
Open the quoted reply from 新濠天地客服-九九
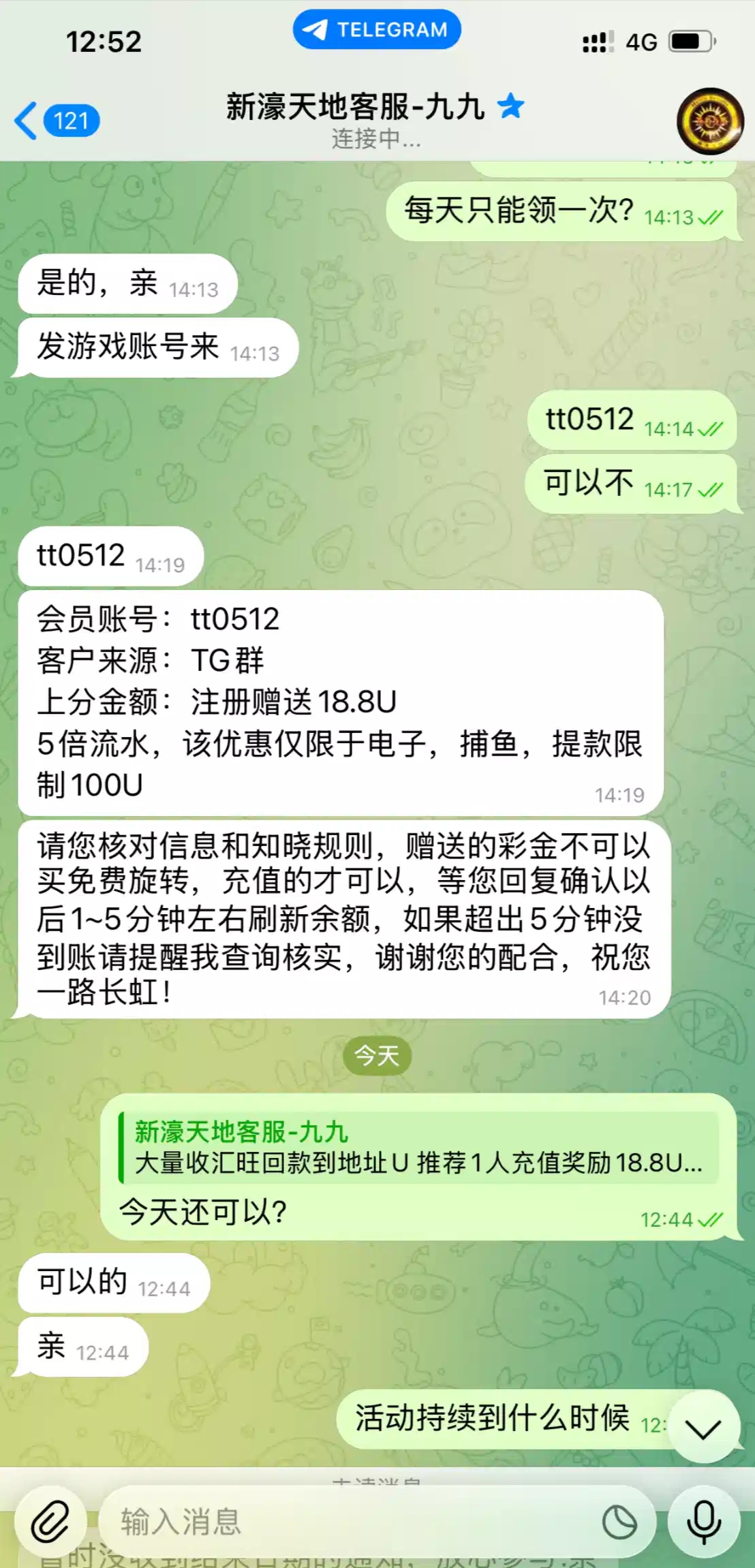(x=418, y=1148)
